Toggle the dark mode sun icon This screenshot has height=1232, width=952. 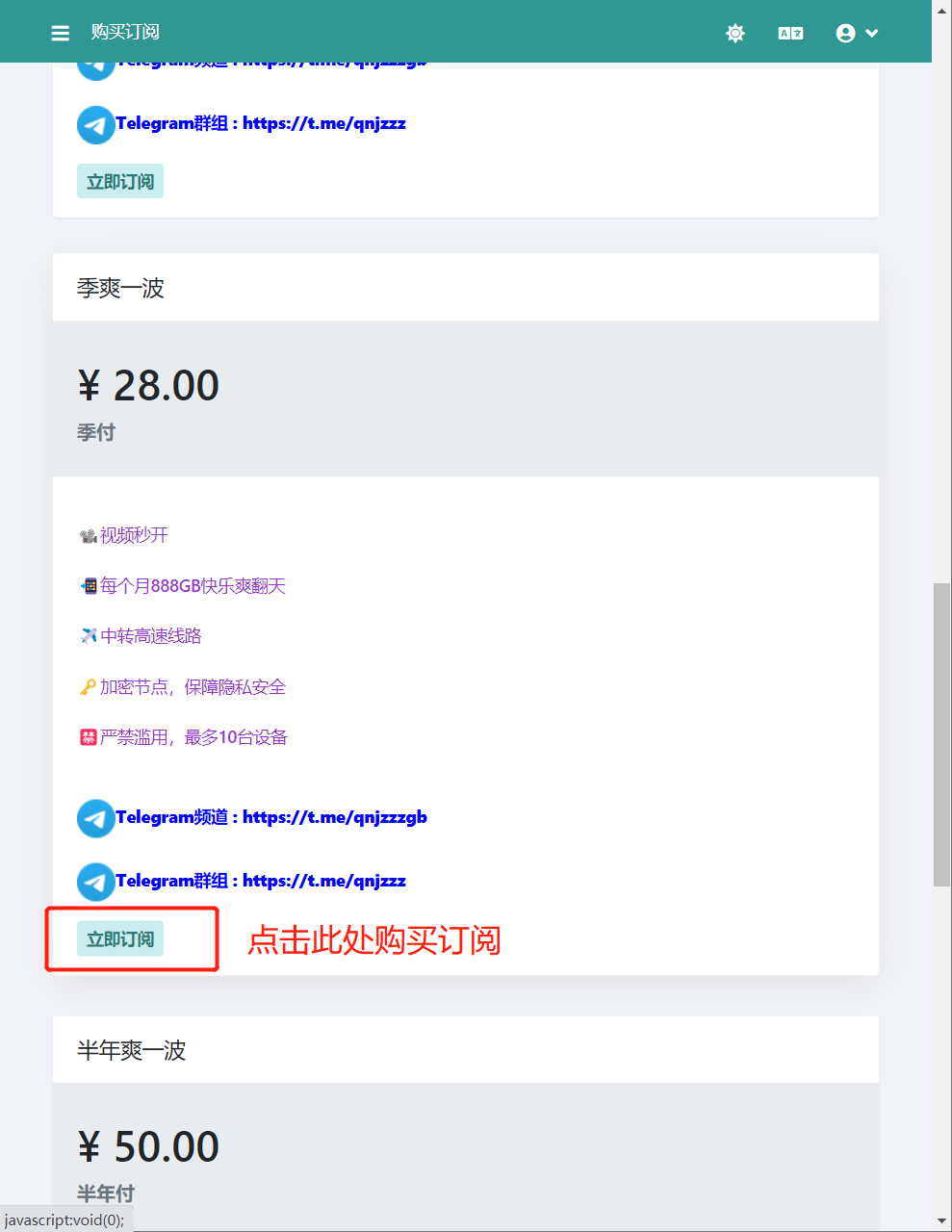coord(735,33)
